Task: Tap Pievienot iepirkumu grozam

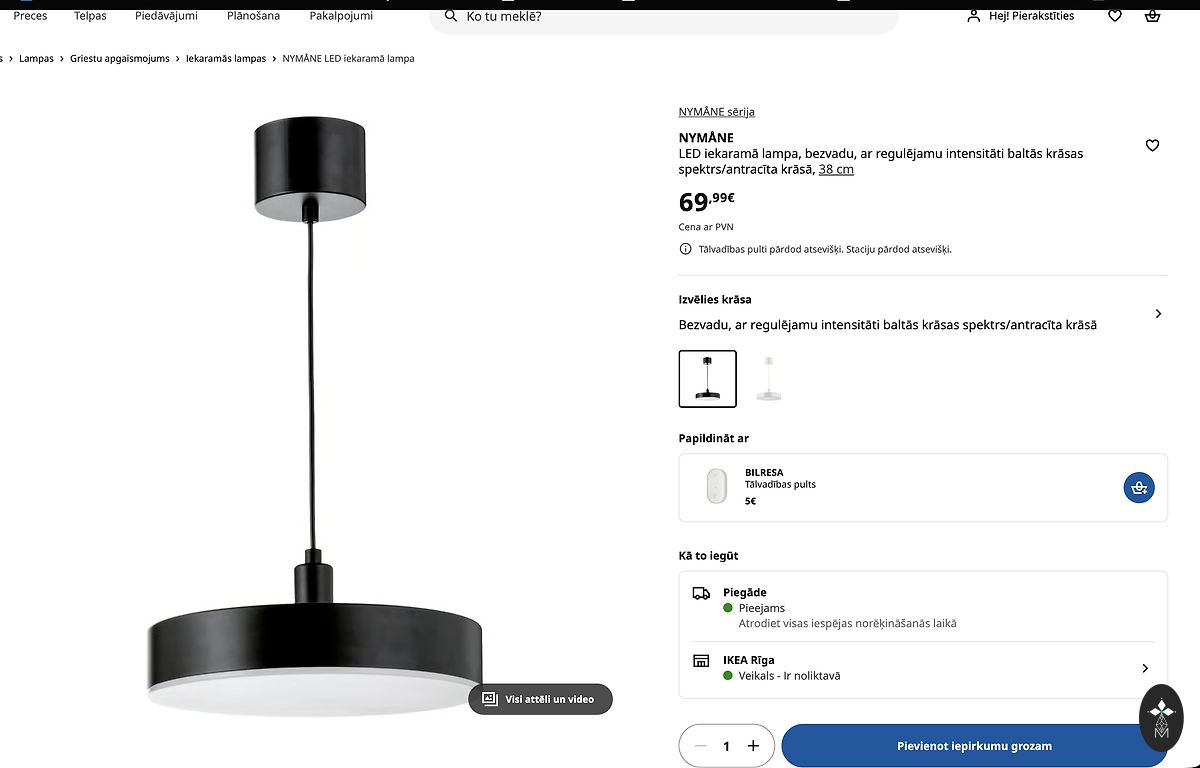Action: (x=974, y=746)
